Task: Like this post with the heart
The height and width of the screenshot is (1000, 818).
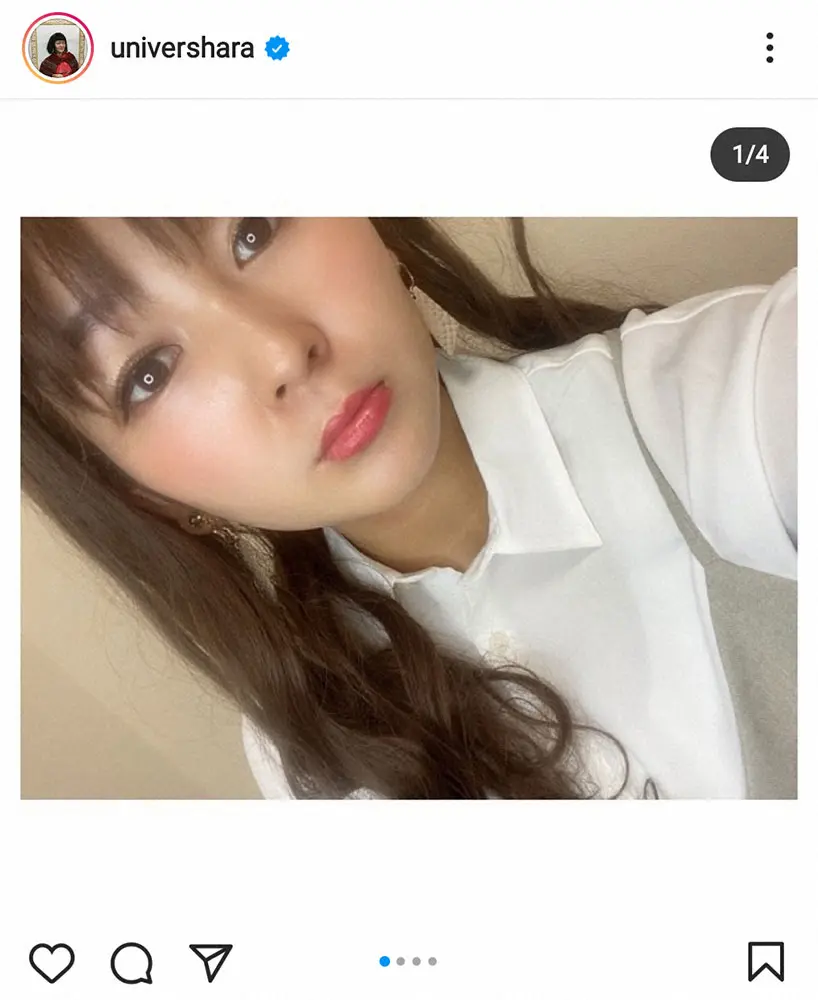Action: 51,962
